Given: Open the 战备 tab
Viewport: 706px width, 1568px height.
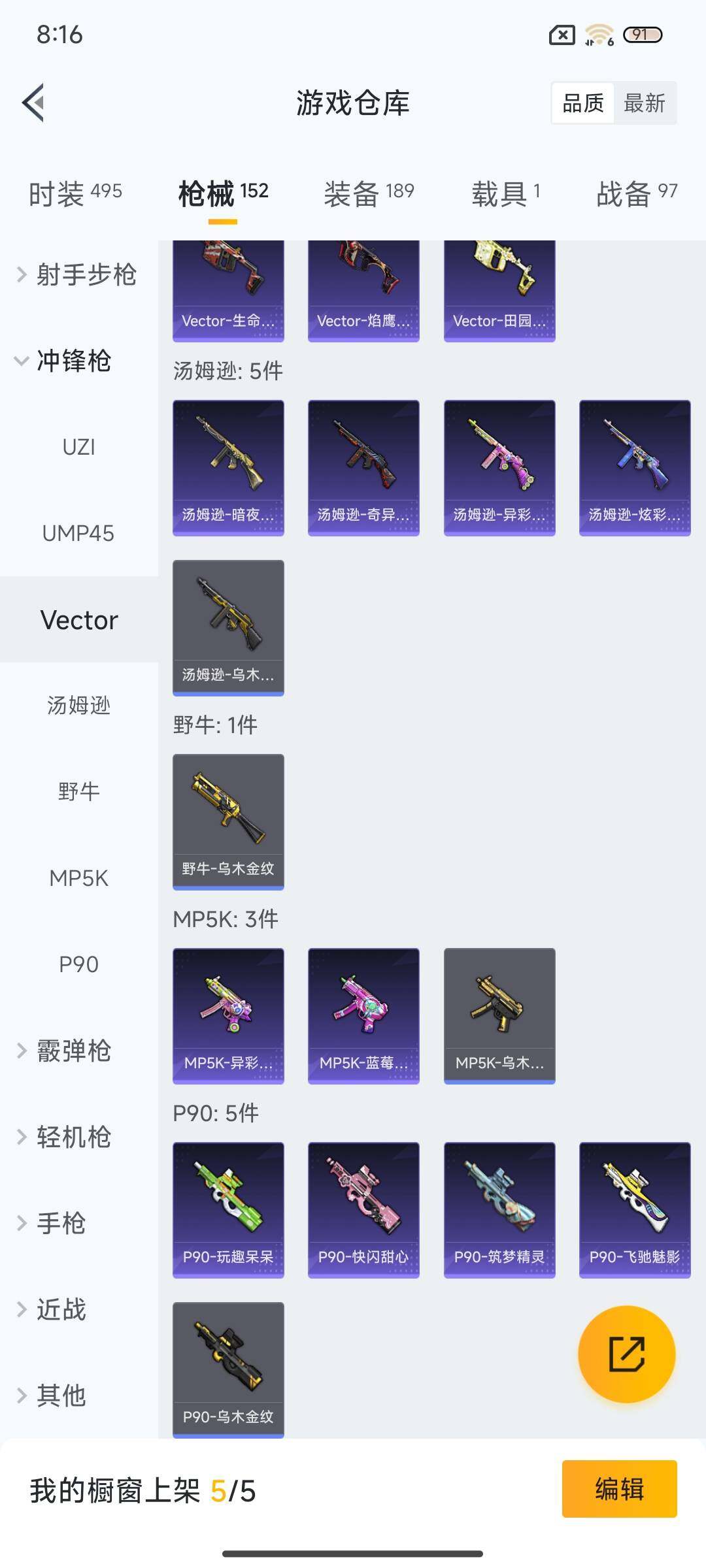Looking at the screenshot, I should [636, 194].
